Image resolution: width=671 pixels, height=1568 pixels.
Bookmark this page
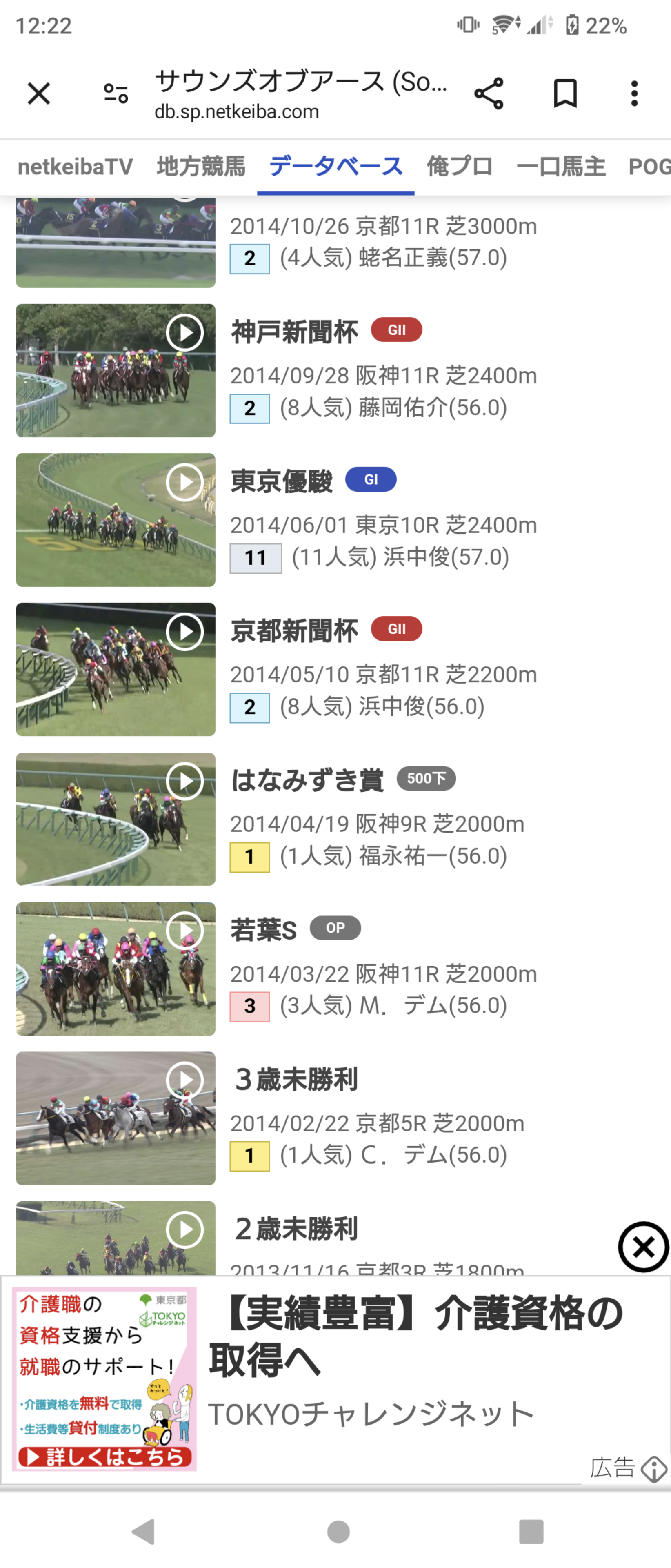pos(564,94)
